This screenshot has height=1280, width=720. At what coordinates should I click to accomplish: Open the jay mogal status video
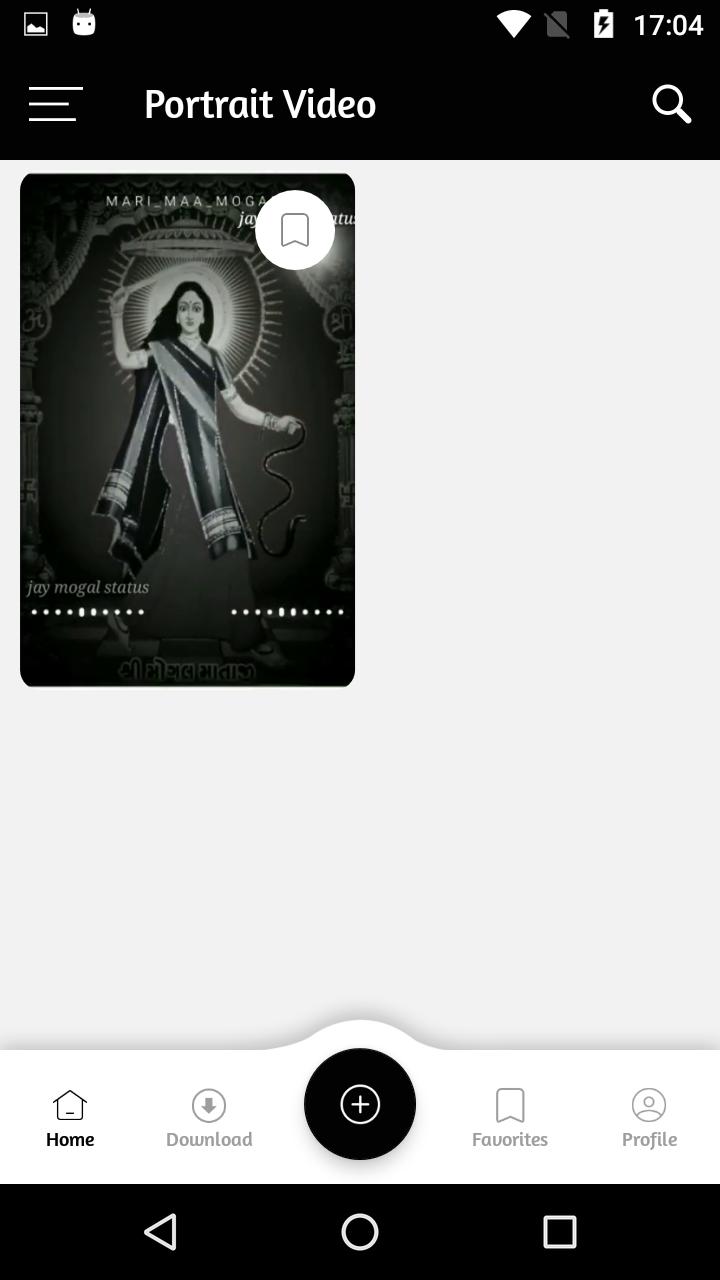coord(187,430)
